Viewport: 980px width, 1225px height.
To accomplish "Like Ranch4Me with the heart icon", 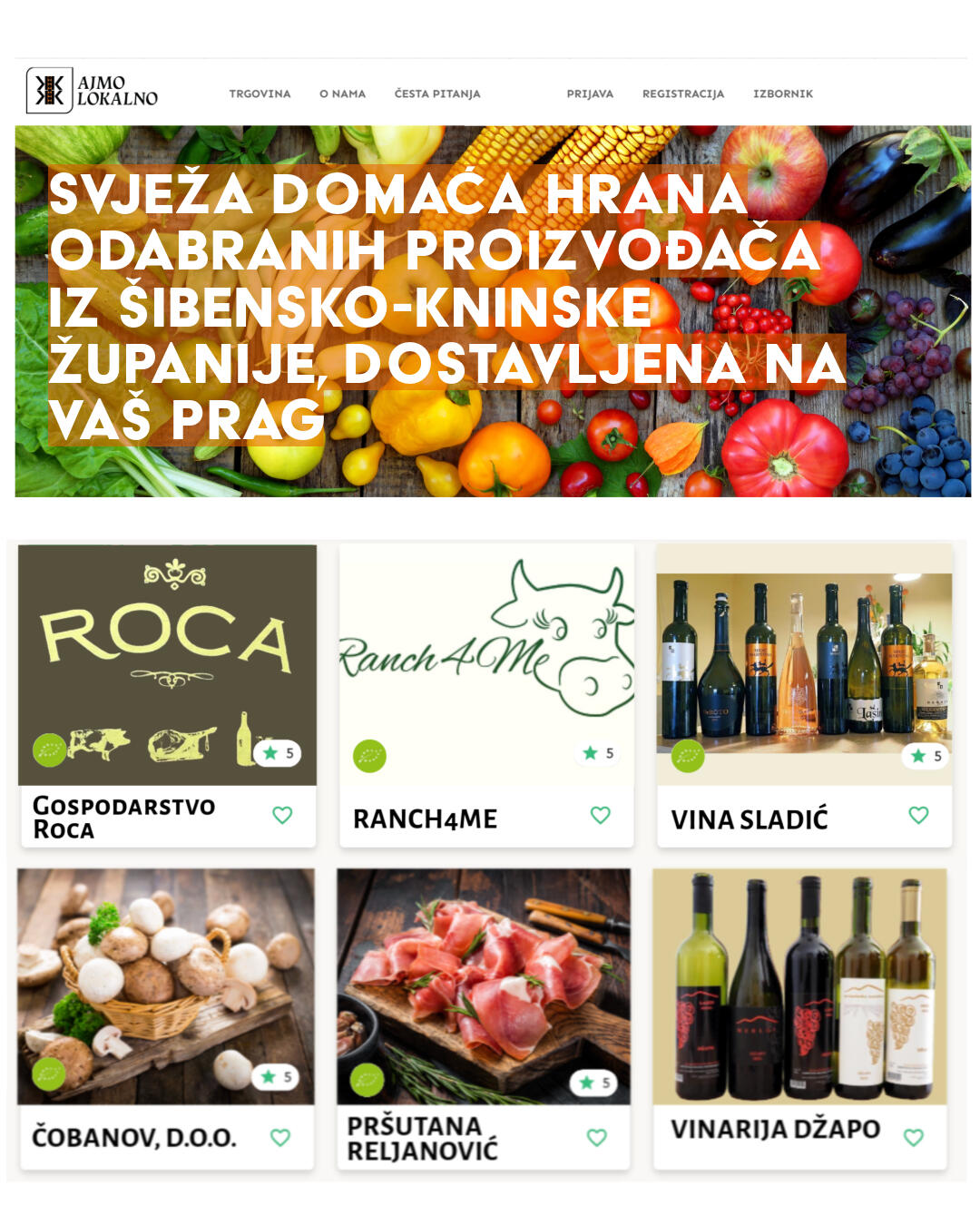I will tap(600, 815).
